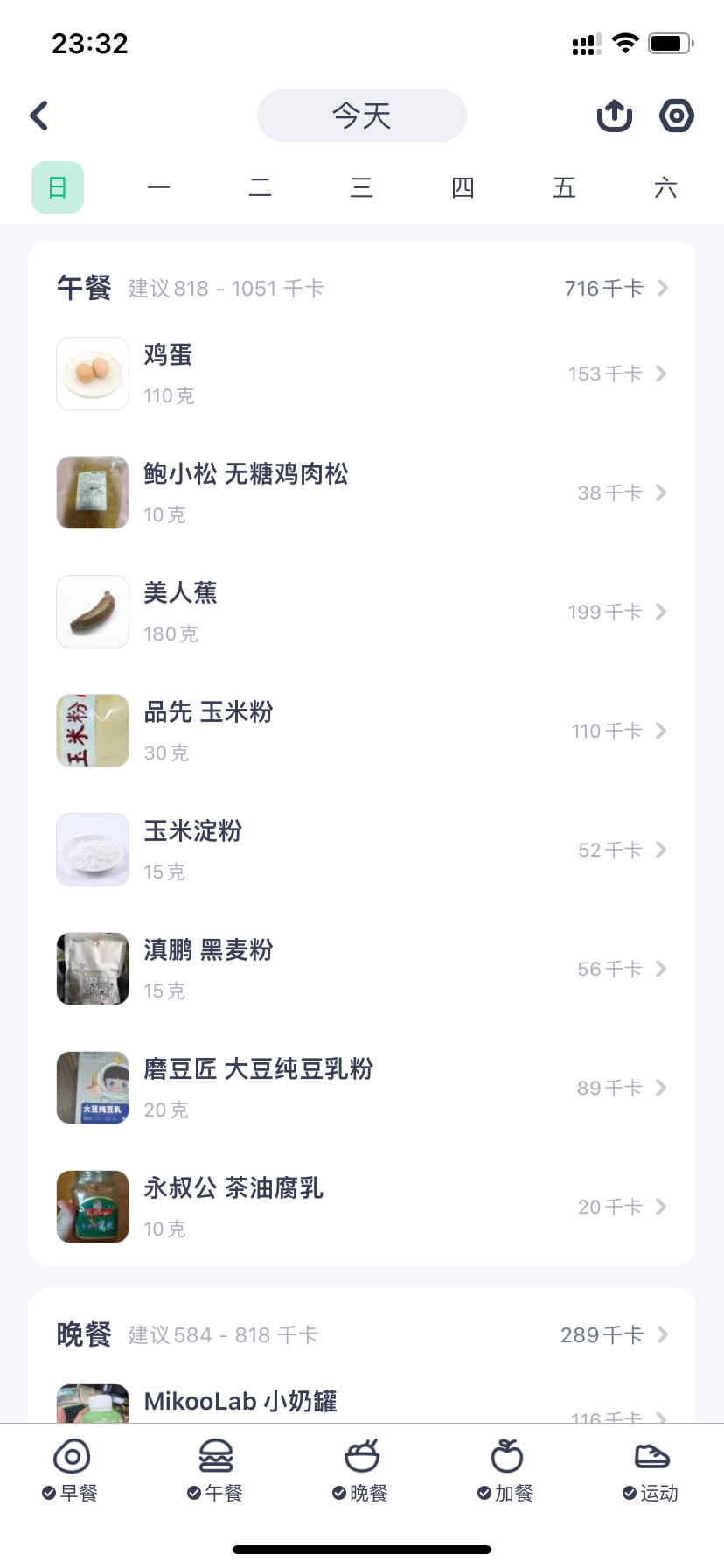The height and width of the screenshot is (1568, 724).
Task: View 滇鹏 黑麦粉 entry
Action: coord(361,969)
